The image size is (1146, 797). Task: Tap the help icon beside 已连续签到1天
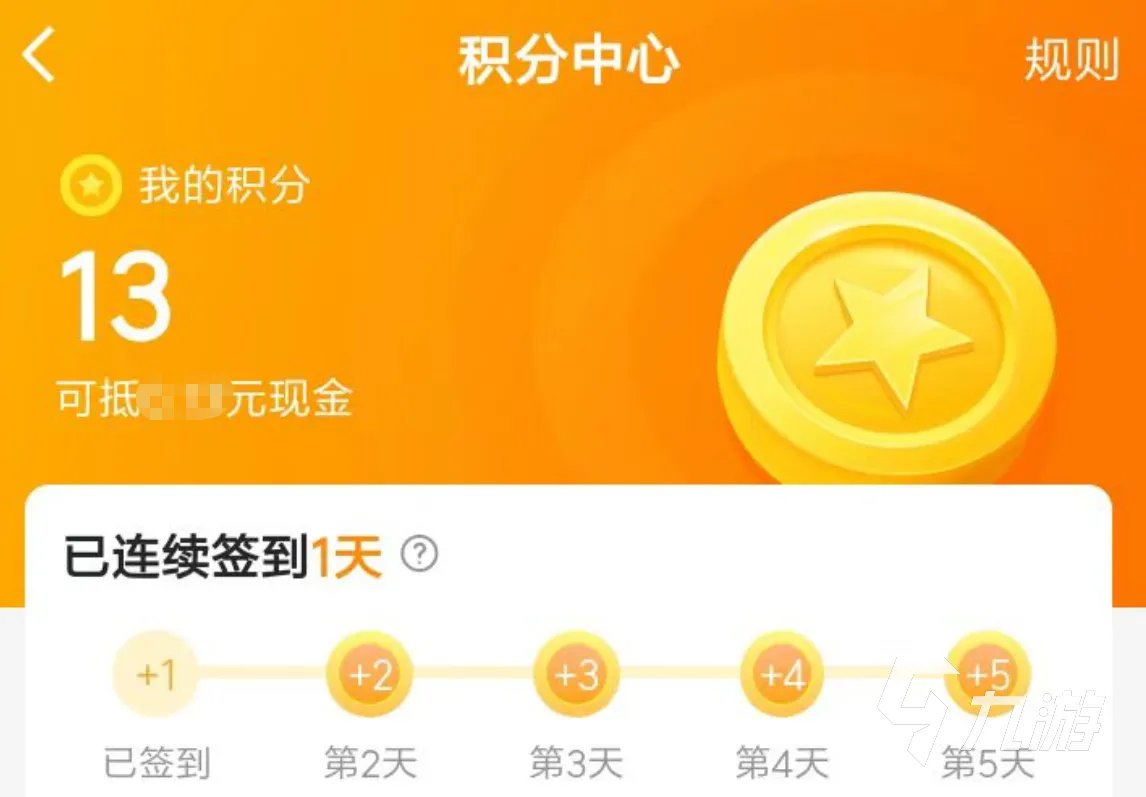click(x=420, y=554)
